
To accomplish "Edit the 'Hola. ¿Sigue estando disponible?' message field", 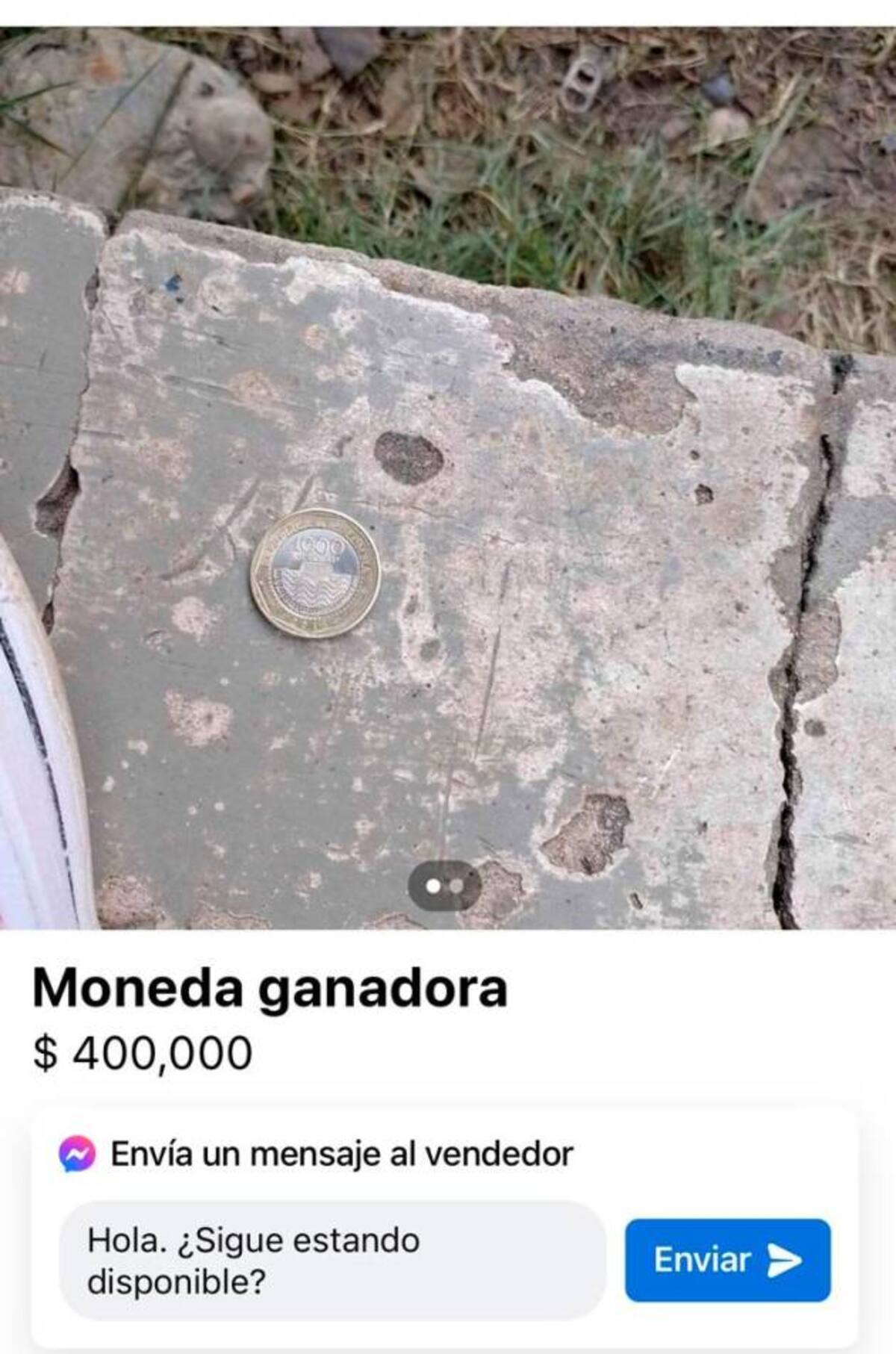I will point(332,1260).
